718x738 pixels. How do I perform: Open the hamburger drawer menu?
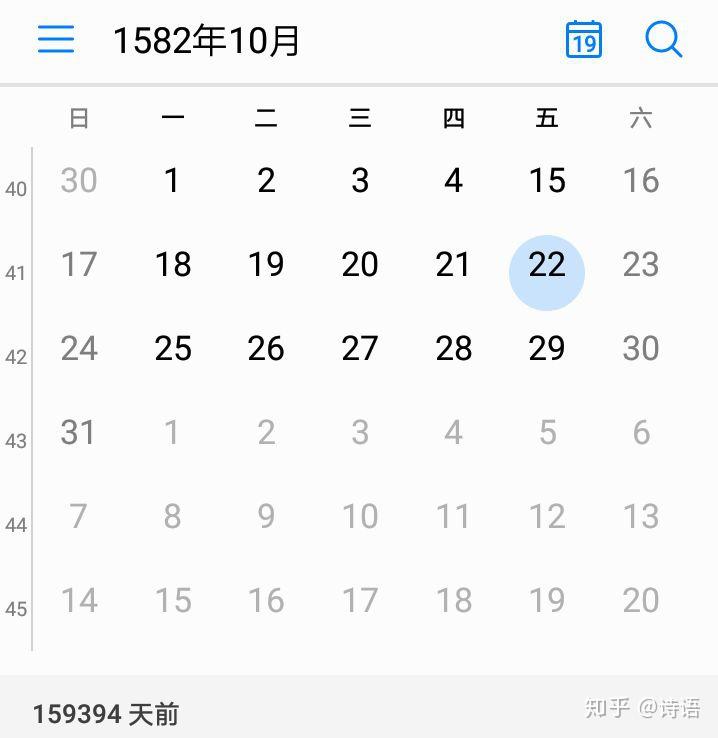56,39
